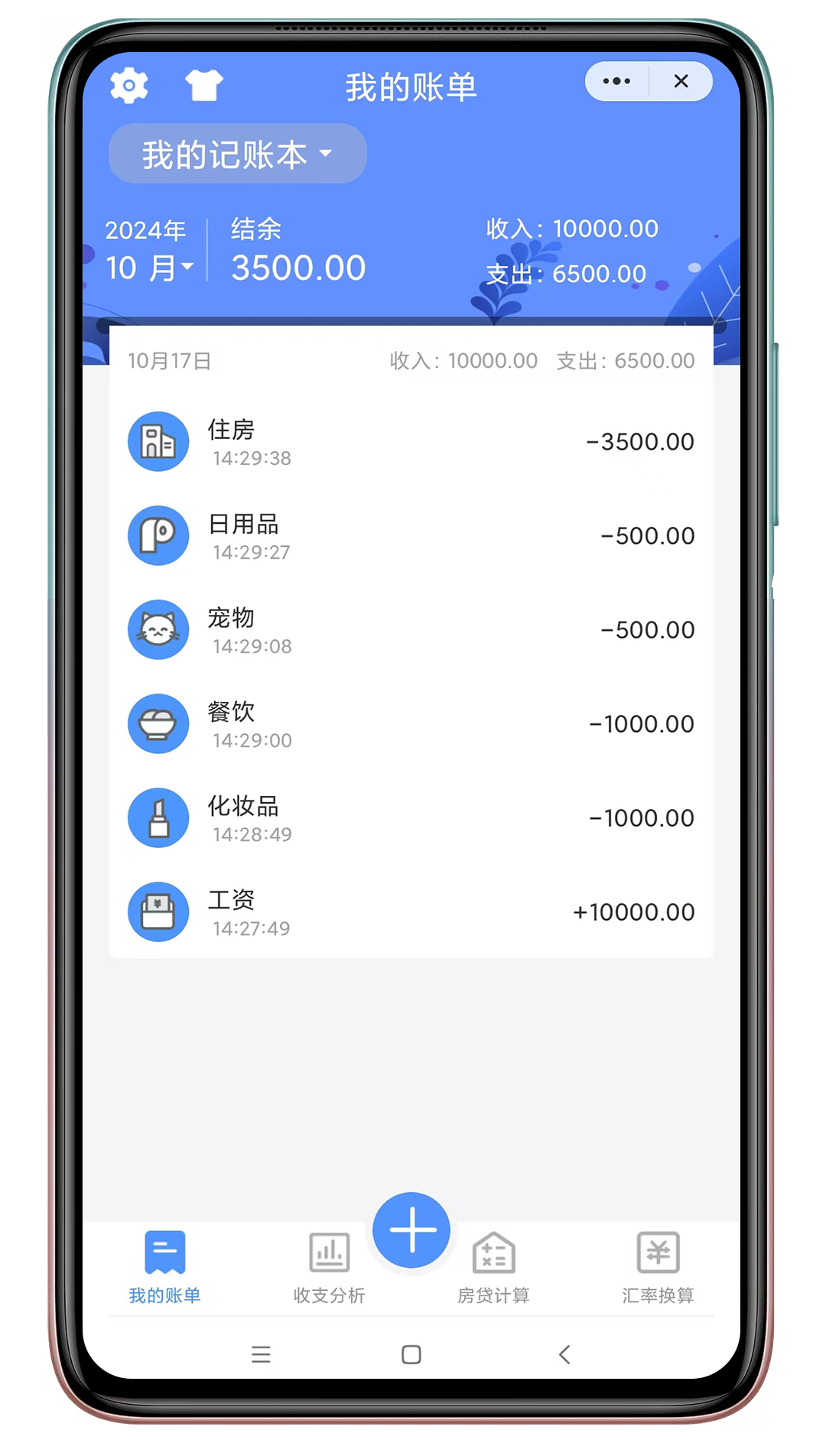Open the 工资 income entry
This screenshot has height=1456, width=826.
point(411,912)
